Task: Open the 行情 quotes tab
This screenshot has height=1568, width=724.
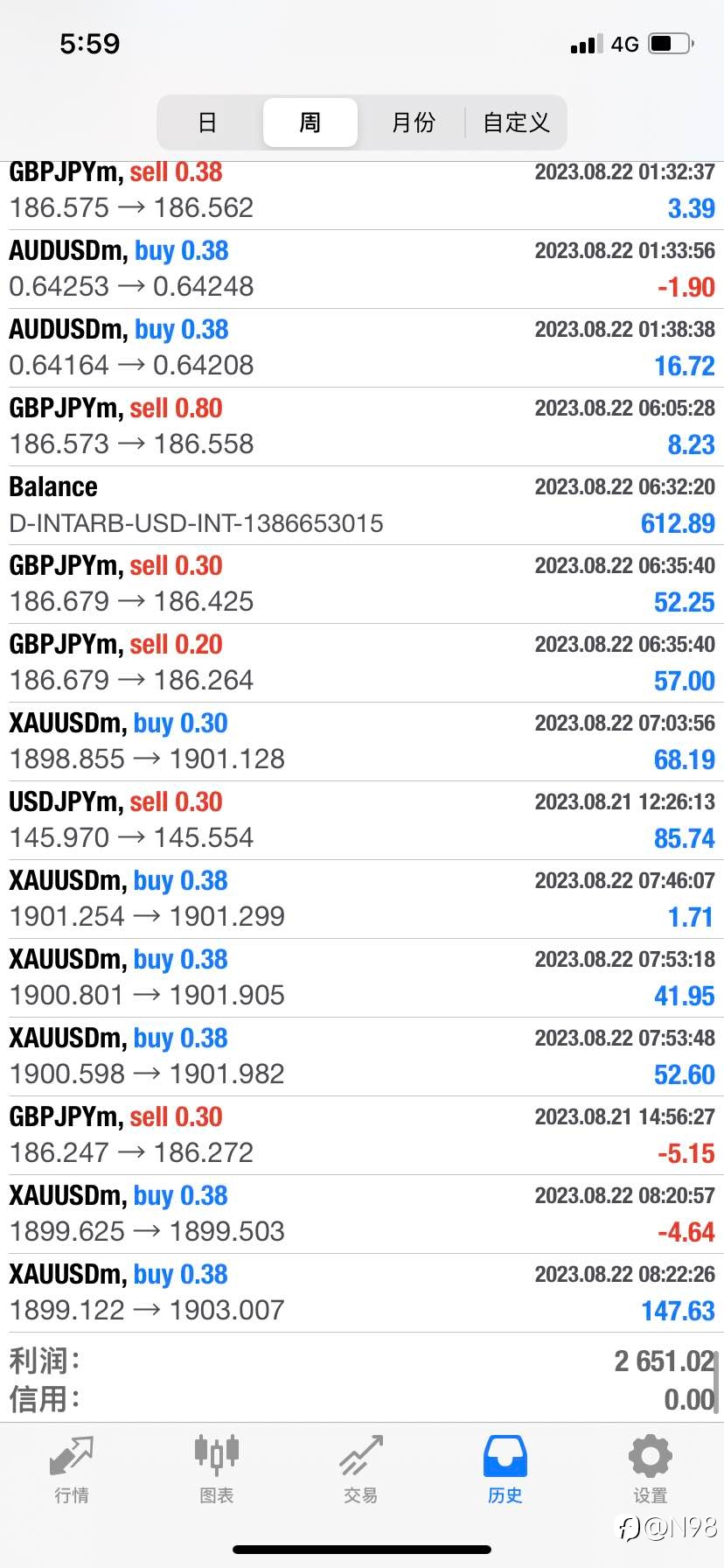Action: pyautogui.click(x=72, y=1470)
